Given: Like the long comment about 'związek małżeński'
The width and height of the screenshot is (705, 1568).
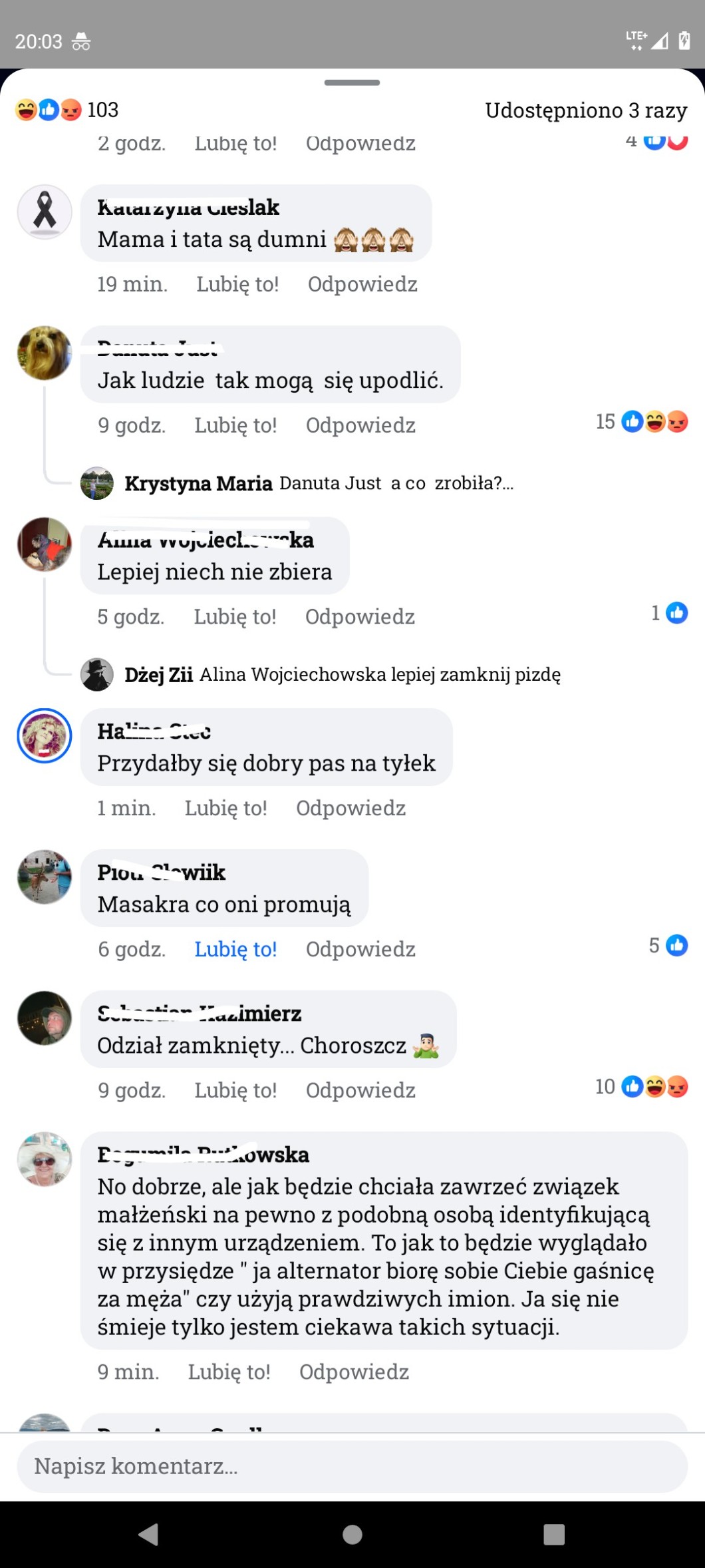Looking at the screenshot, I should point(229,1372).
